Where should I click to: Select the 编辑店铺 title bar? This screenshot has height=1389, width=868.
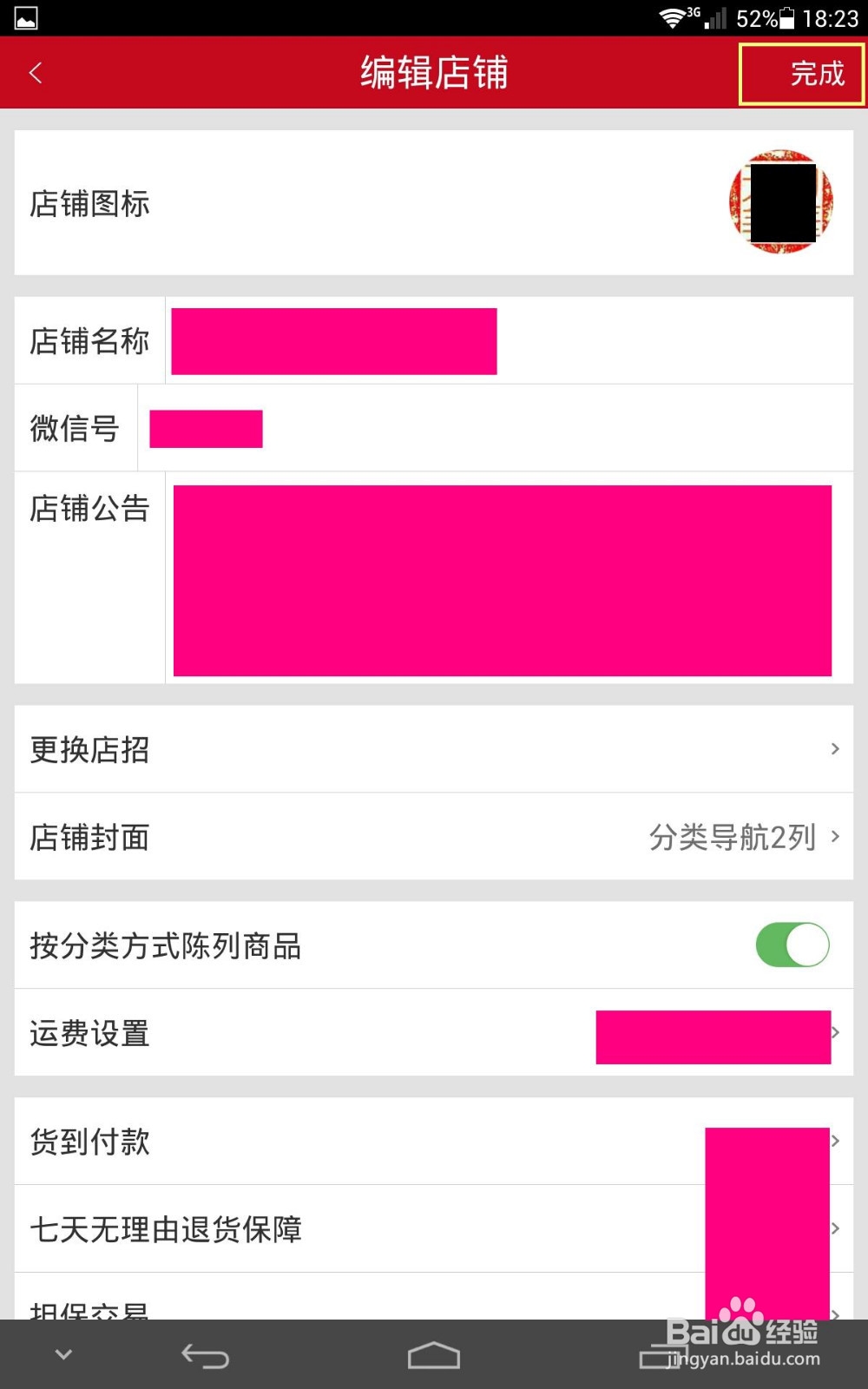coord(434,73)
